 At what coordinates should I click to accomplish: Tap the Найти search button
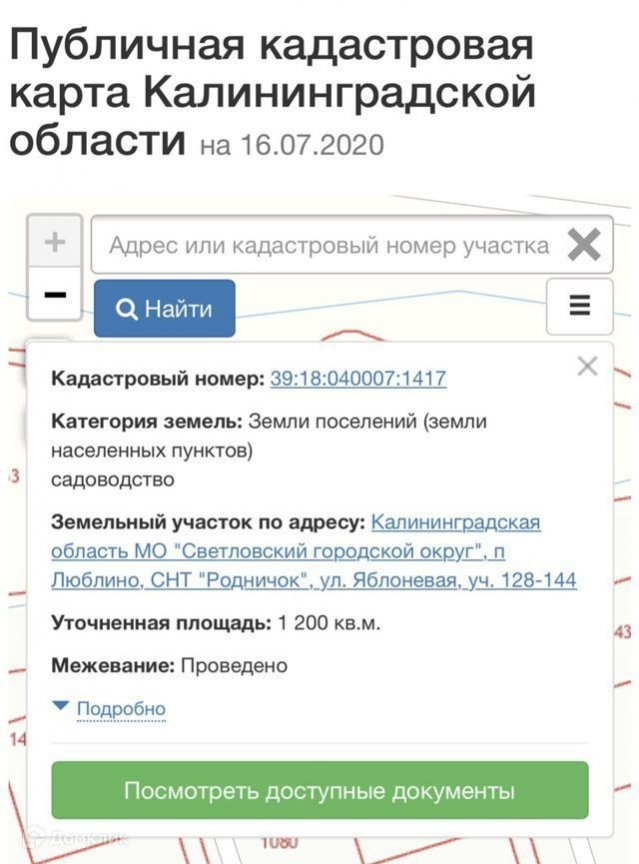point(165,308)
